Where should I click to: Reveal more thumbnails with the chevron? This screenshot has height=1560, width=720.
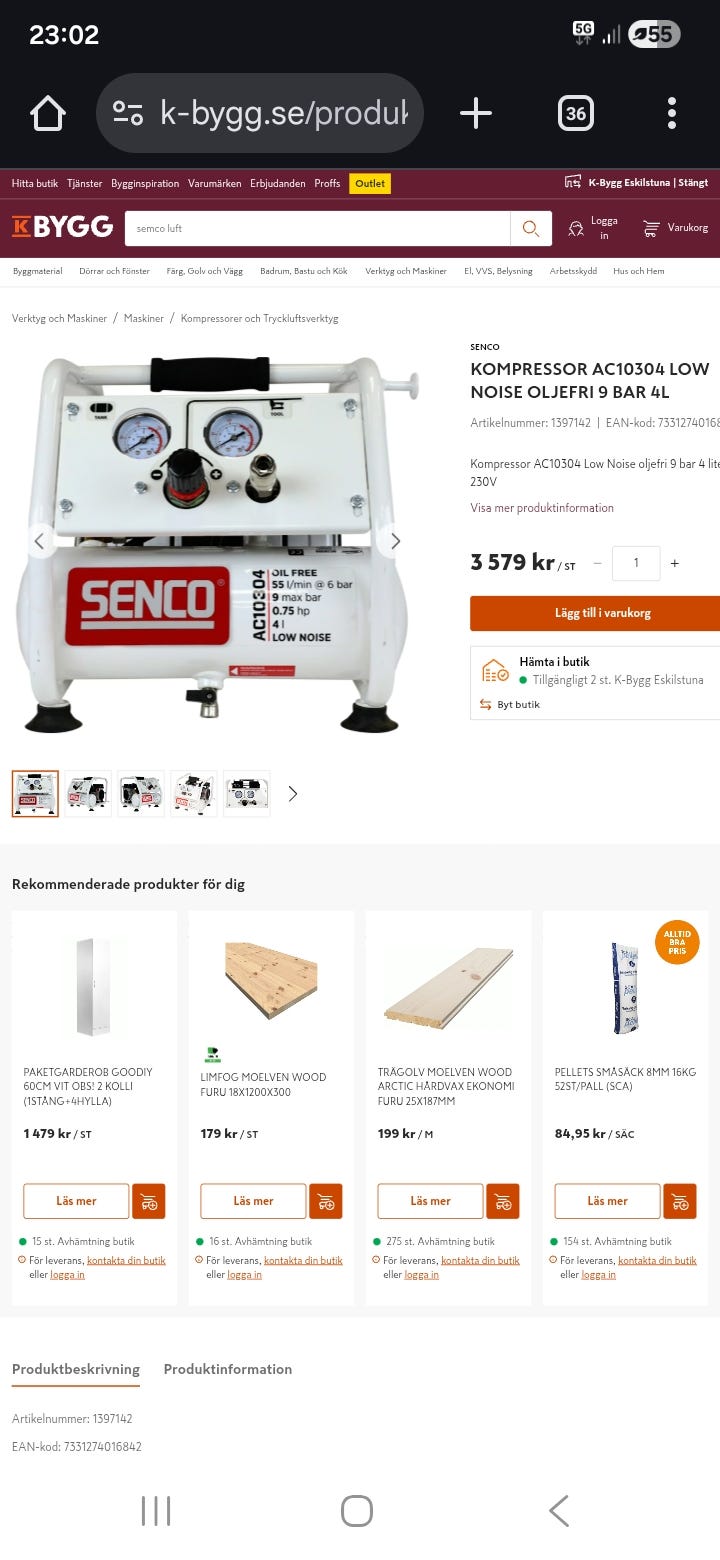292,793
